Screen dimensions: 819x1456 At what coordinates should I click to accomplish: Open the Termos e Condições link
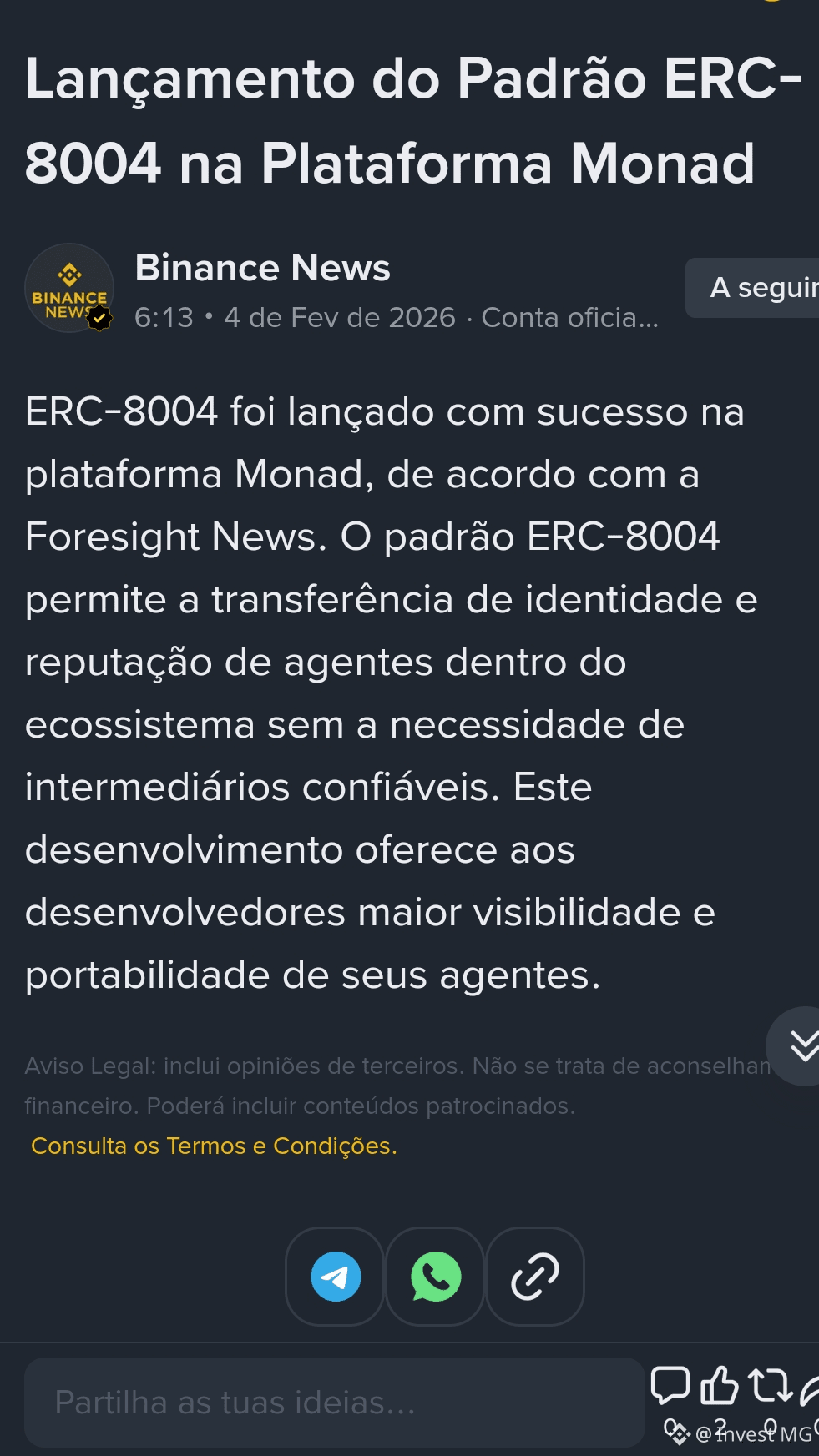[214, 1146]
